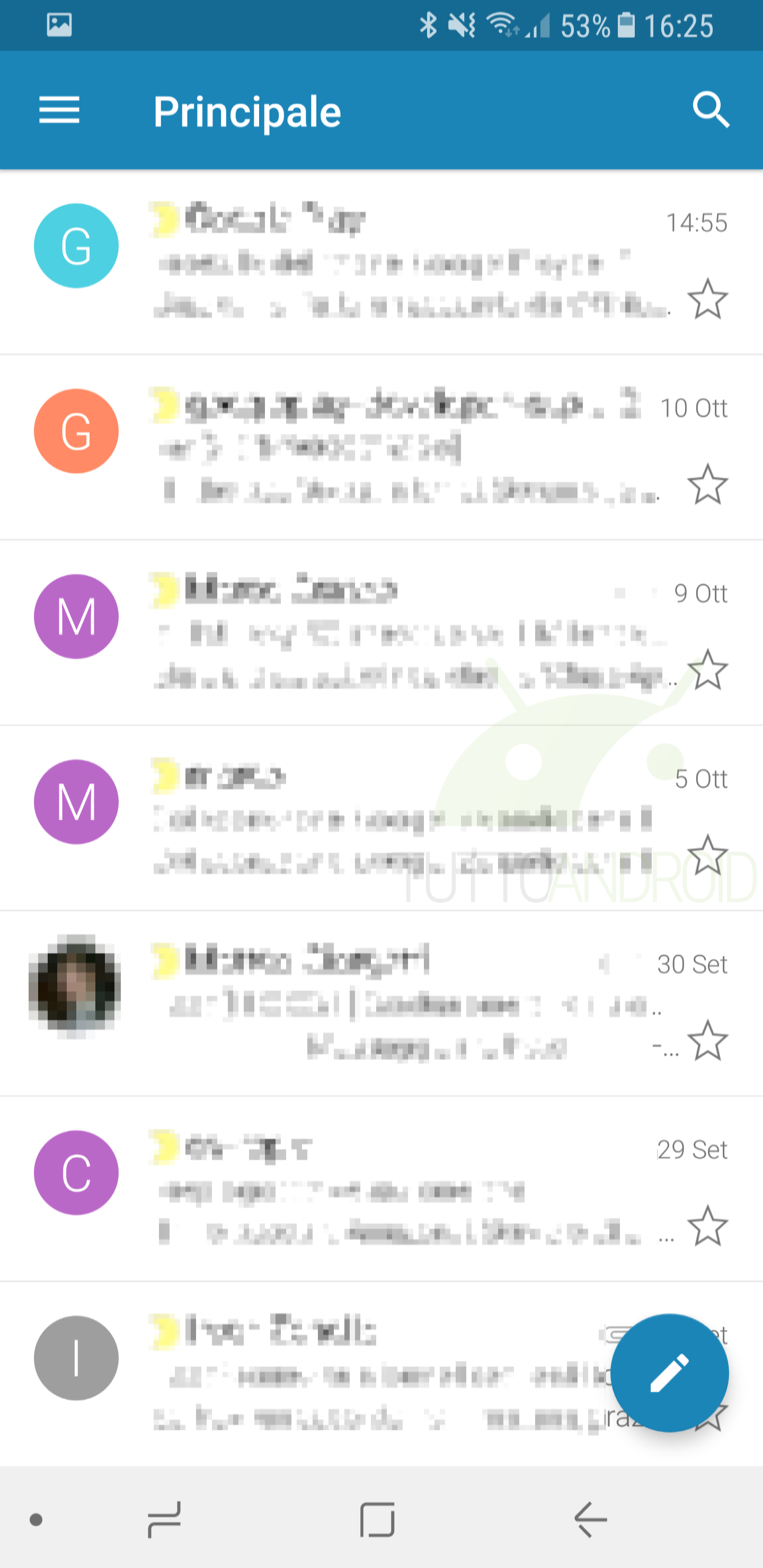The image size is (763, 1568).
Task: Compose a new email with pencil button
Action: click(x=669, y=1373)
